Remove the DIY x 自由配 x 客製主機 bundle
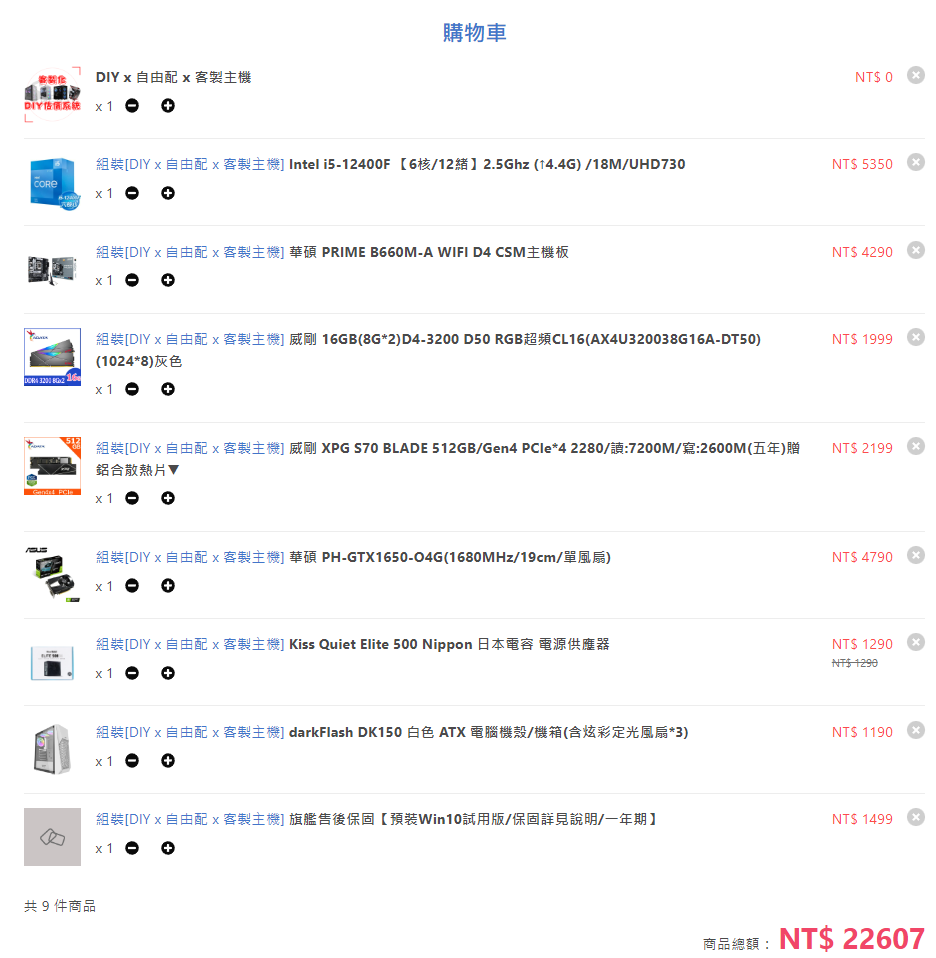 (x=915, y=75)
